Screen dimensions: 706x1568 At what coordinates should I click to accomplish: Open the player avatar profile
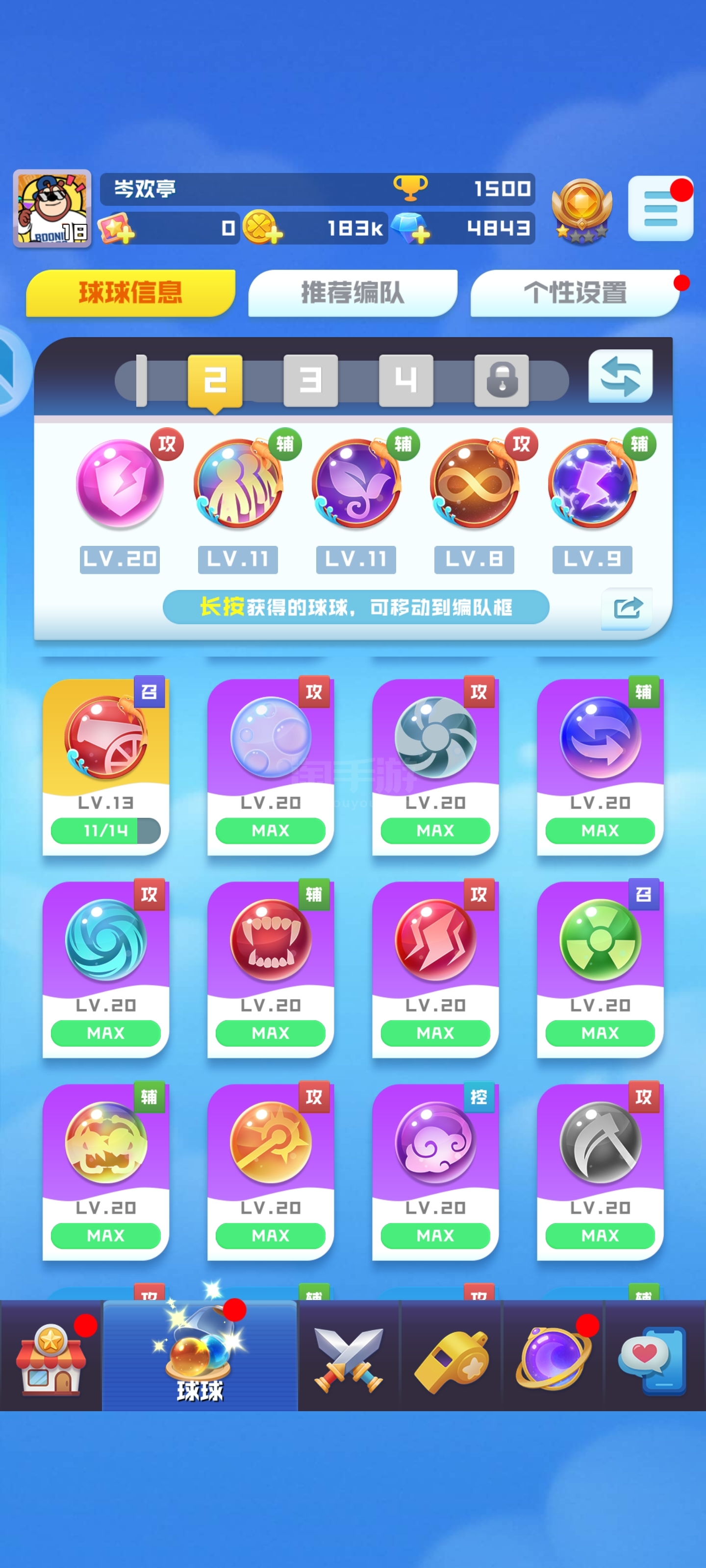[x=52, y=208]
